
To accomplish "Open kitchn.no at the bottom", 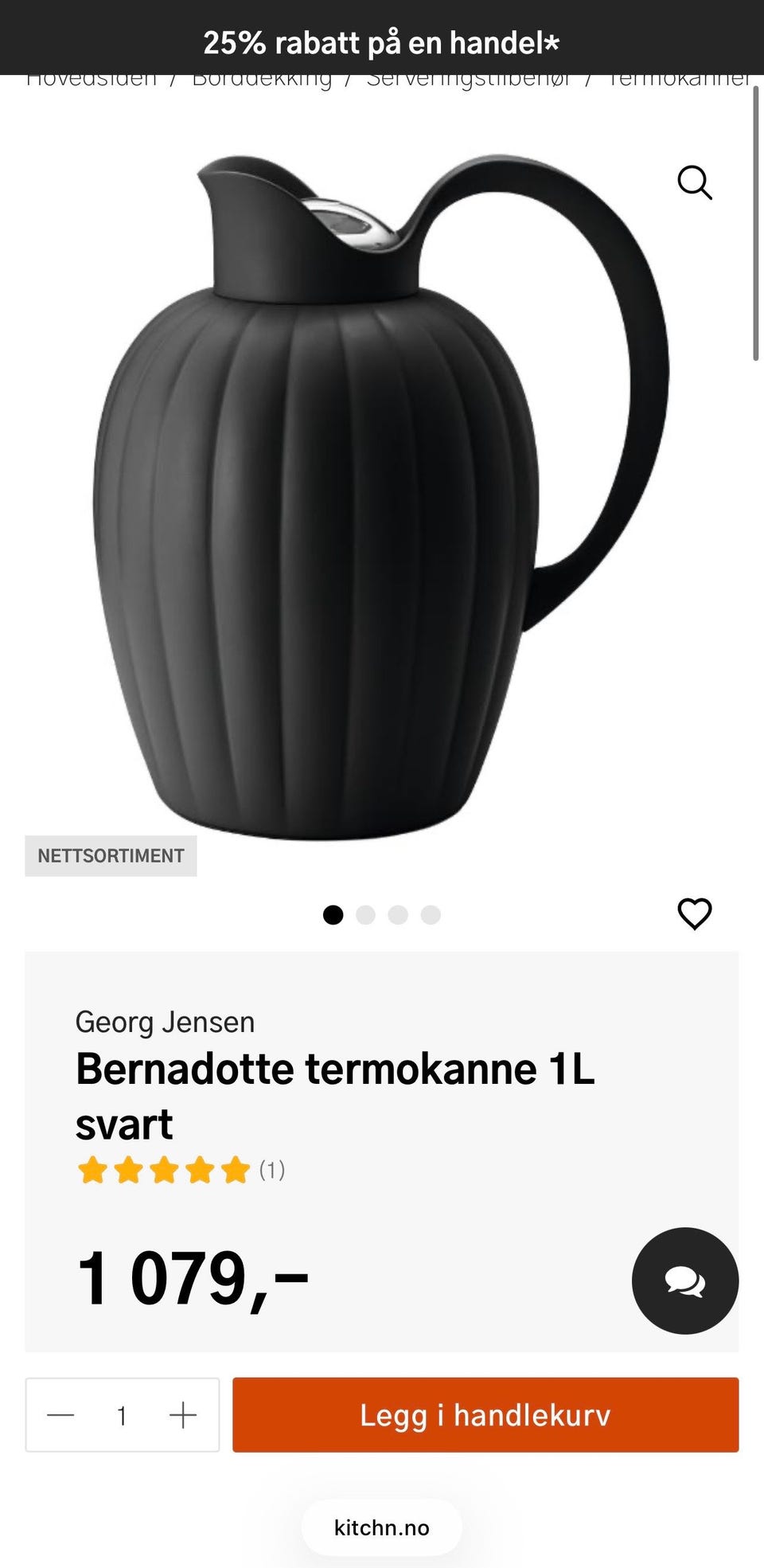I will [x=382, y=1527].
